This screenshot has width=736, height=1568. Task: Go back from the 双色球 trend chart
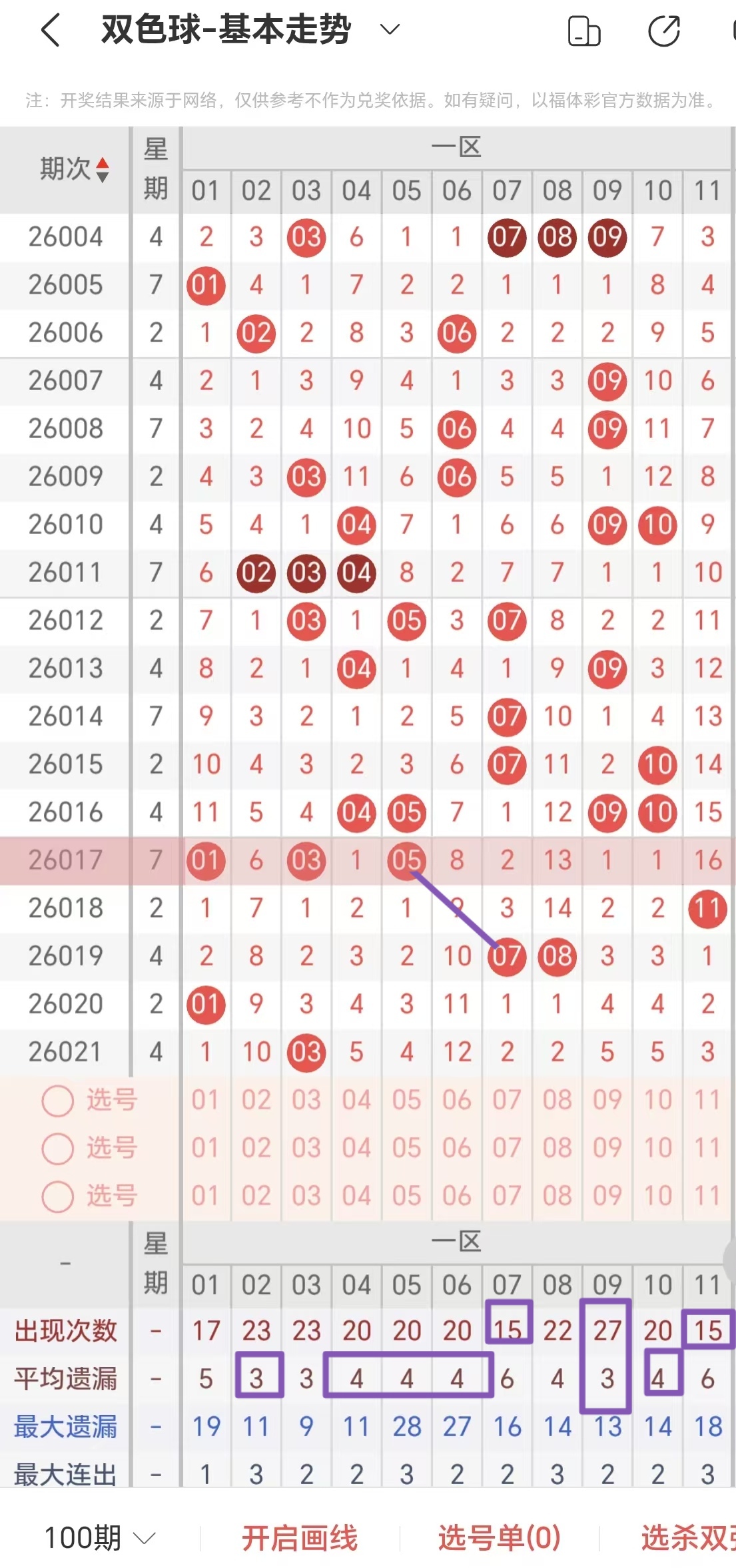51,30
